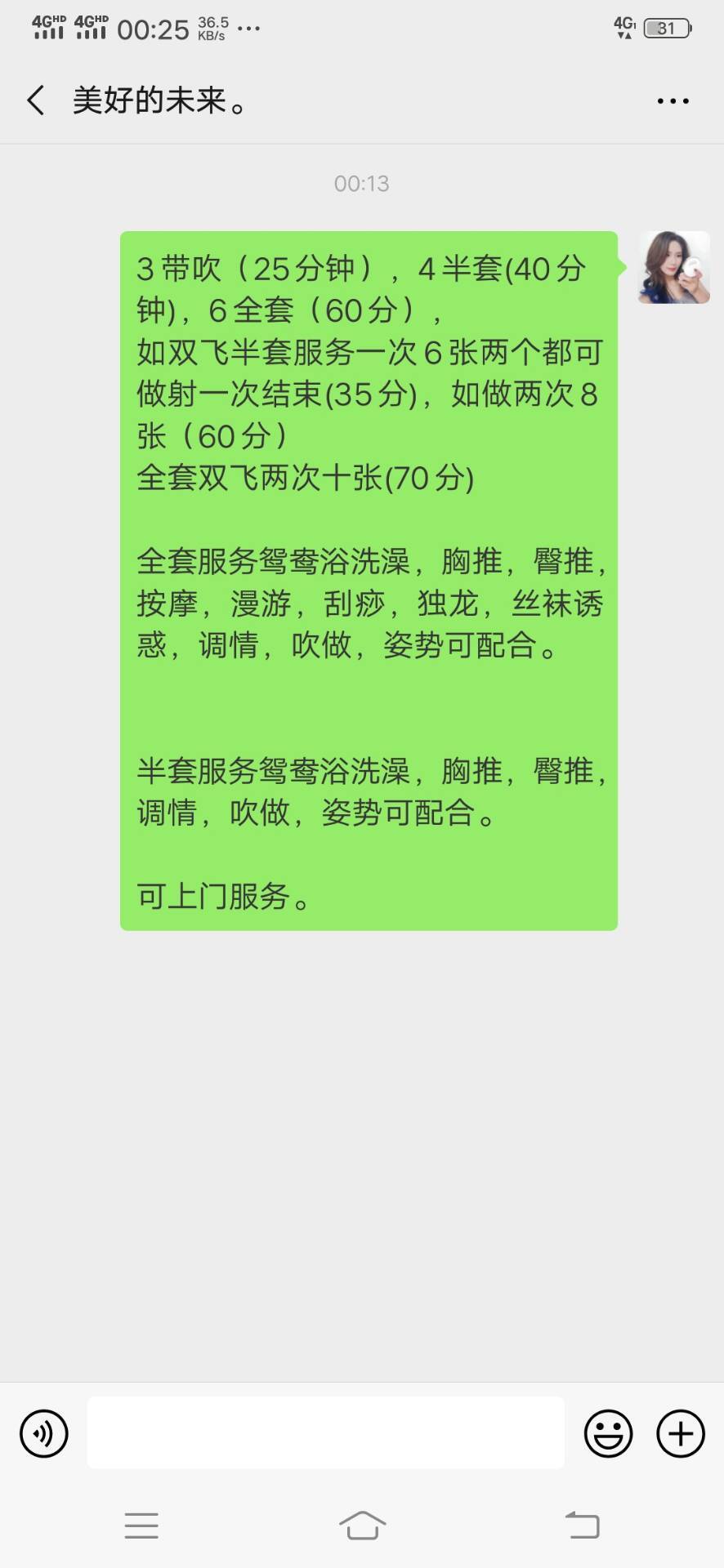Open the recent apps menu button

(x=141, y=1525)
